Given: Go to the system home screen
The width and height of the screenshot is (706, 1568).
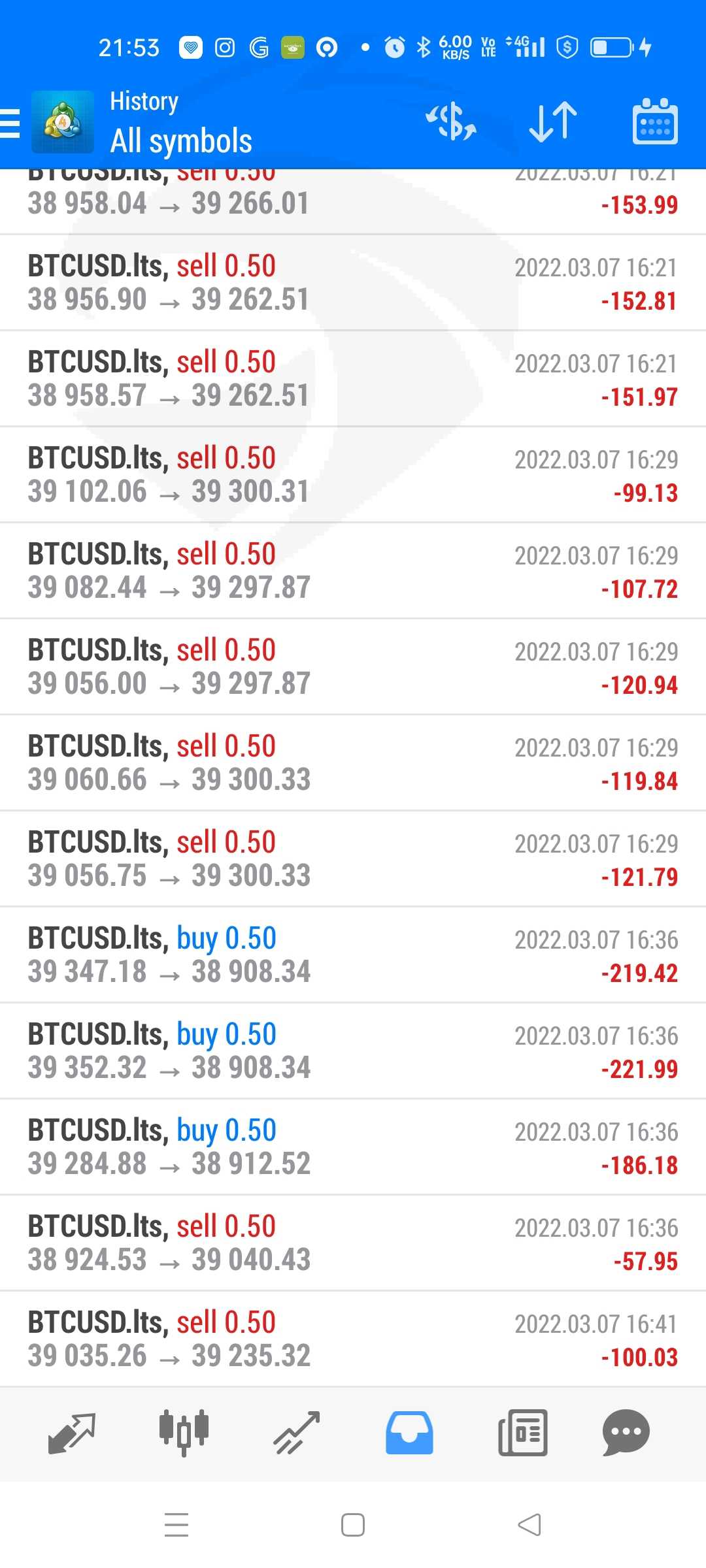Looking at the screenshot, I should (353, 1525).
